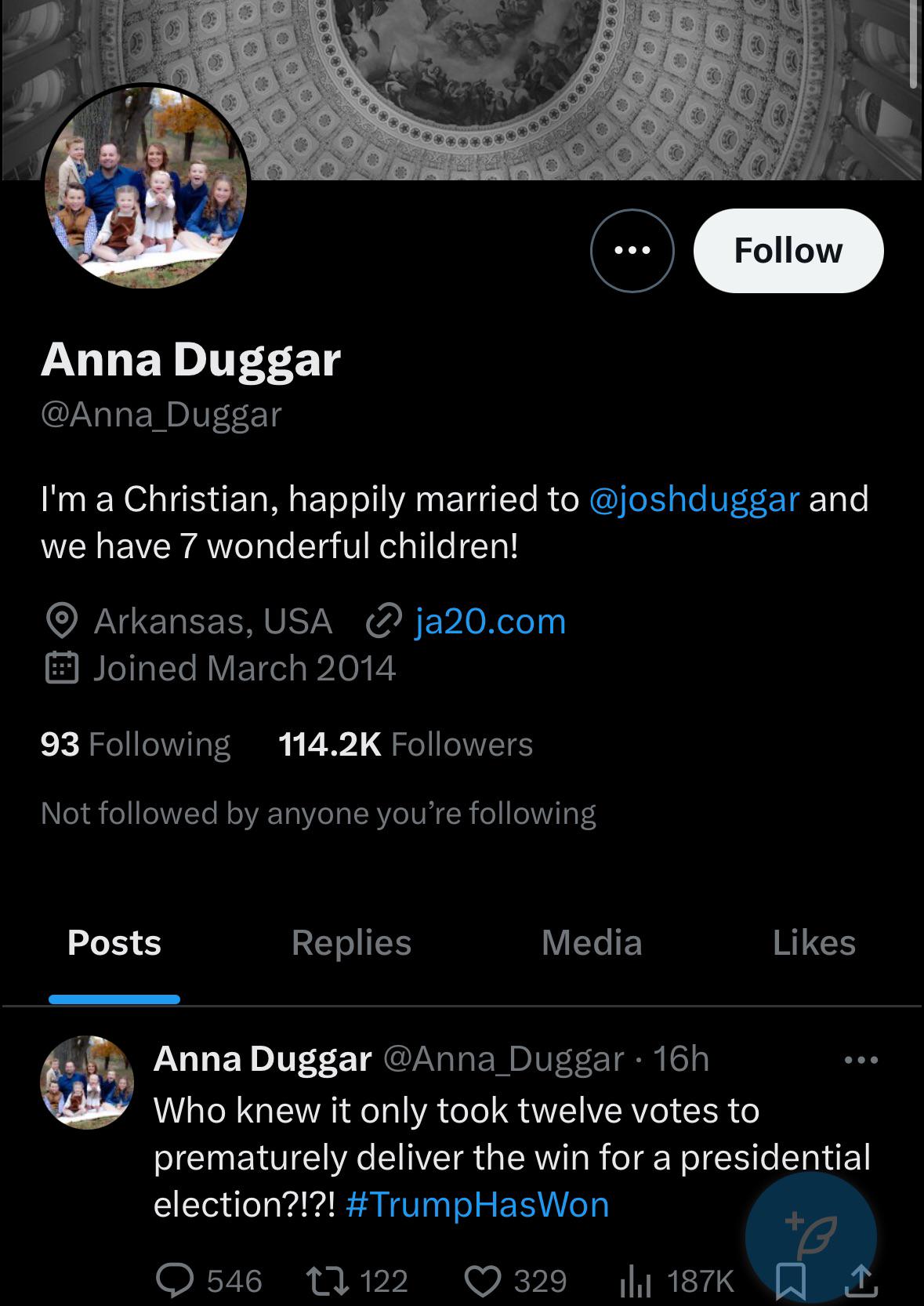924x1306 pixels.
Task: View the 93 Following list
Action: click(136, 744)
